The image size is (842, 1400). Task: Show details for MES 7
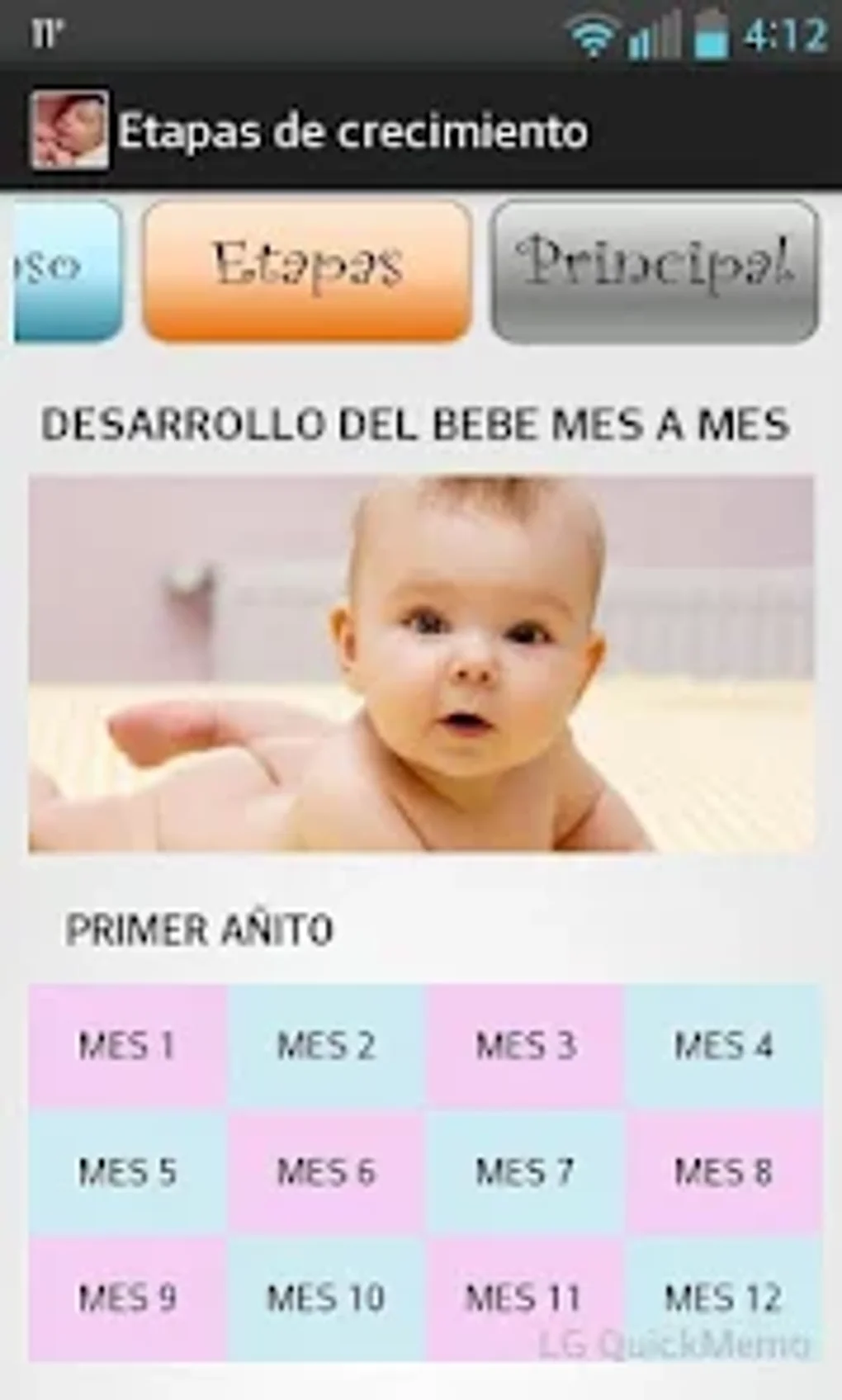525,1172
